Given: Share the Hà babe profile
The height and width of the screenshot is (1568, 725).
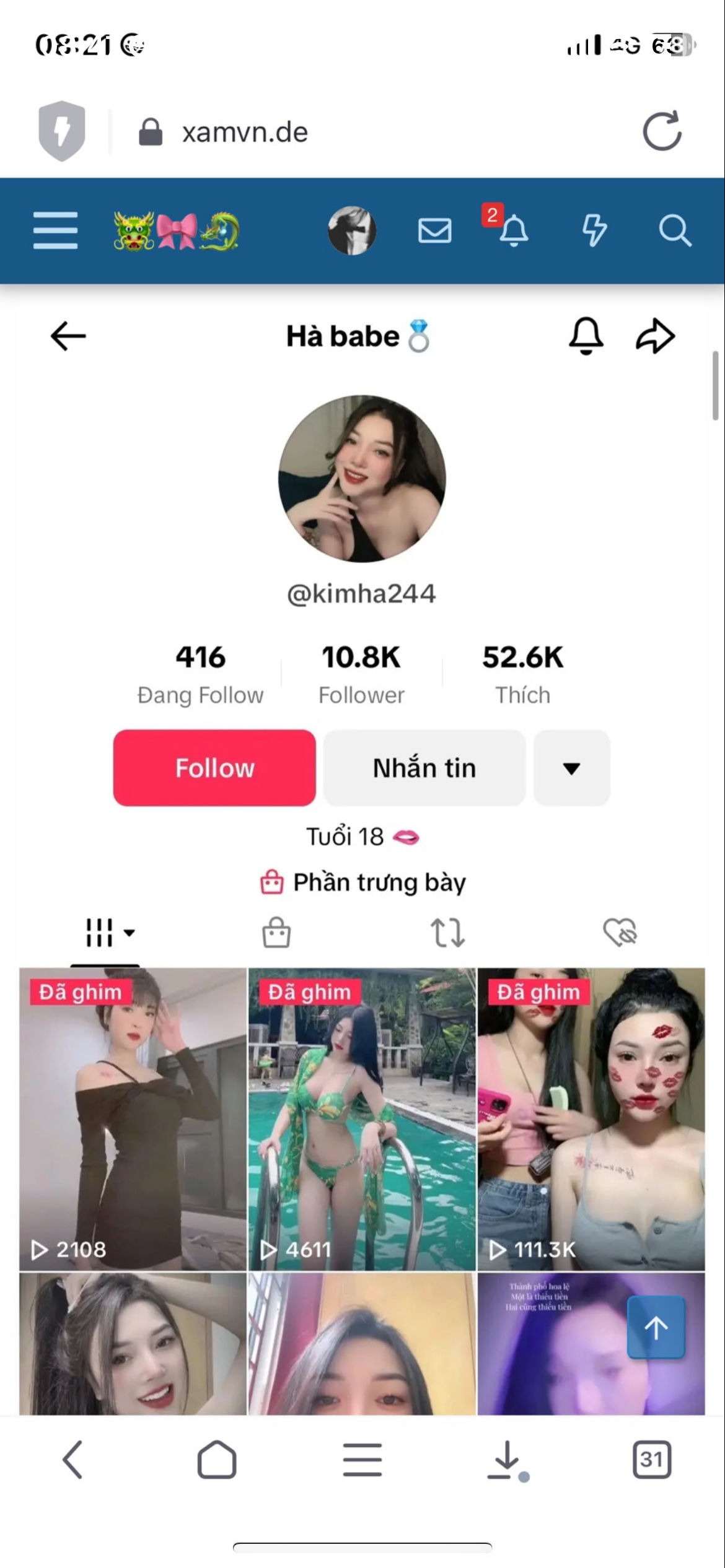Looking at the screenshot, I should pyautogui.click(x=655, y=336).
